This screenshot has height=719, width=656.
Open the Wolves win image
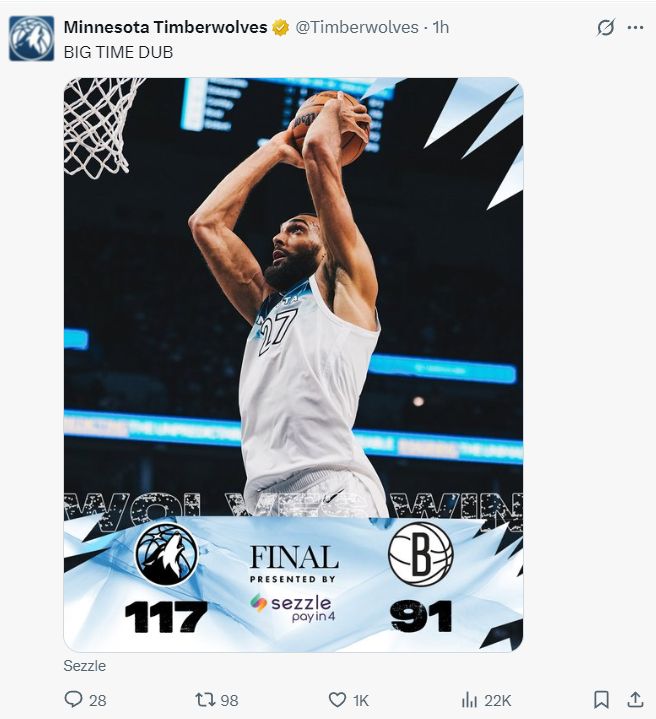coord(293,364)
